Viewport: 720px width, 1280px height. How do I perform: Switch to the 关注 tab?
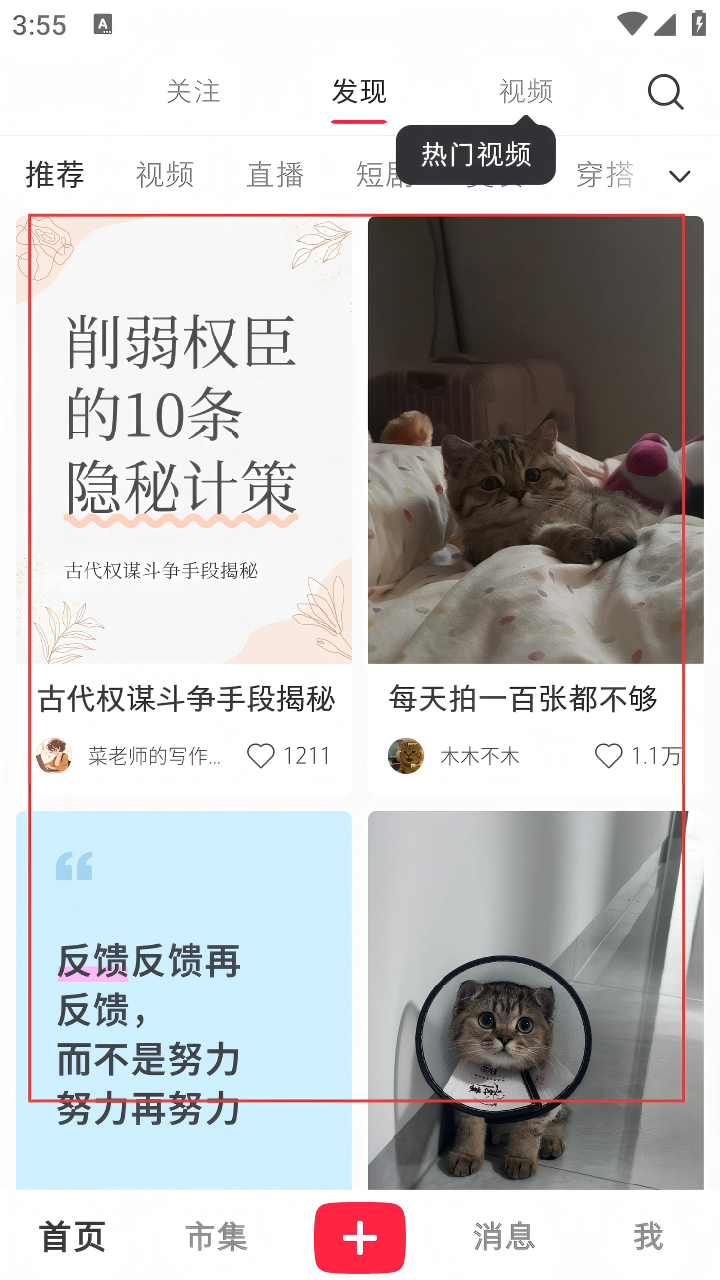pyautogui.click(x=193, y=92)
